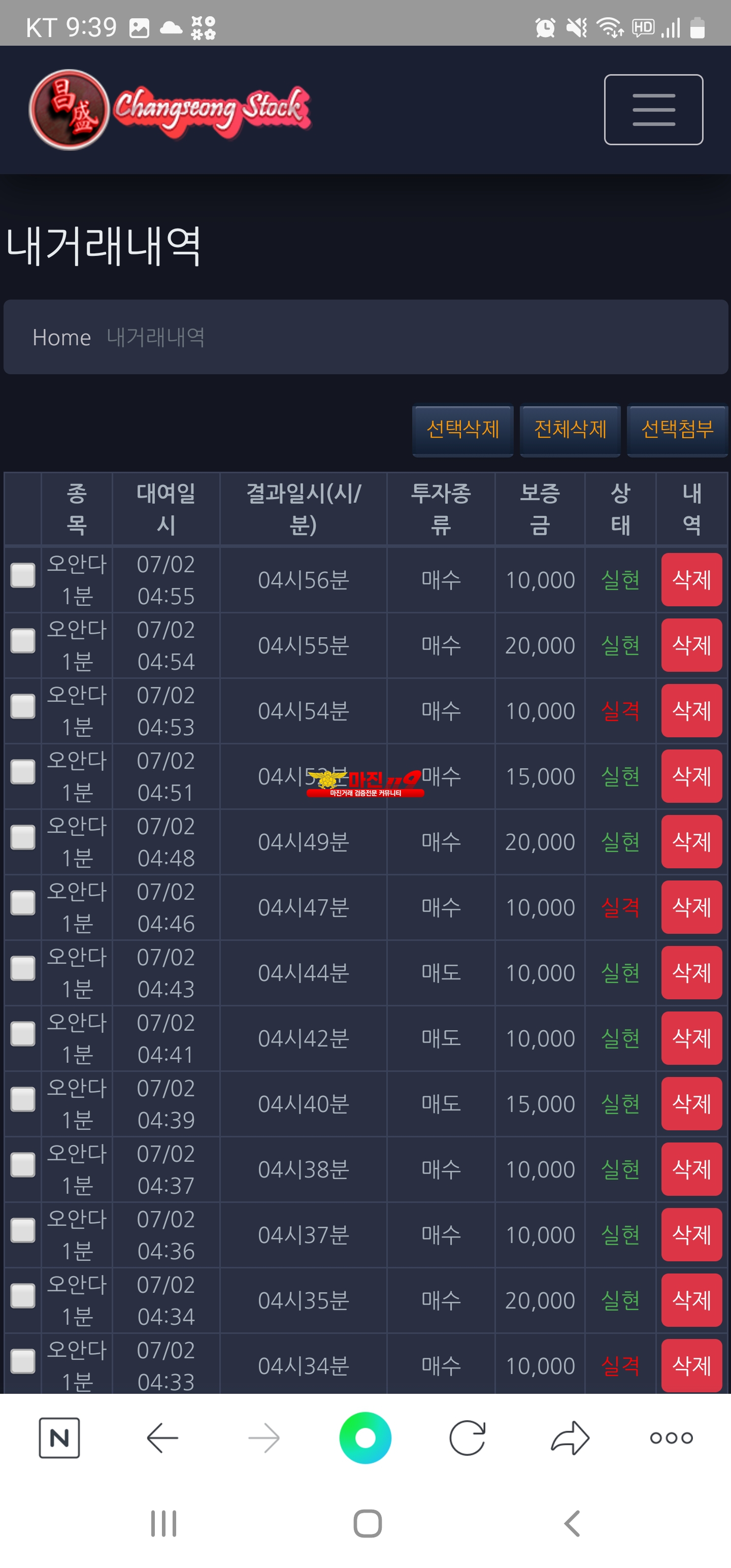The image size is (731, 1568).
Task: Tick the checkbox for the 04:43 trade
Action: coord(23,968)
